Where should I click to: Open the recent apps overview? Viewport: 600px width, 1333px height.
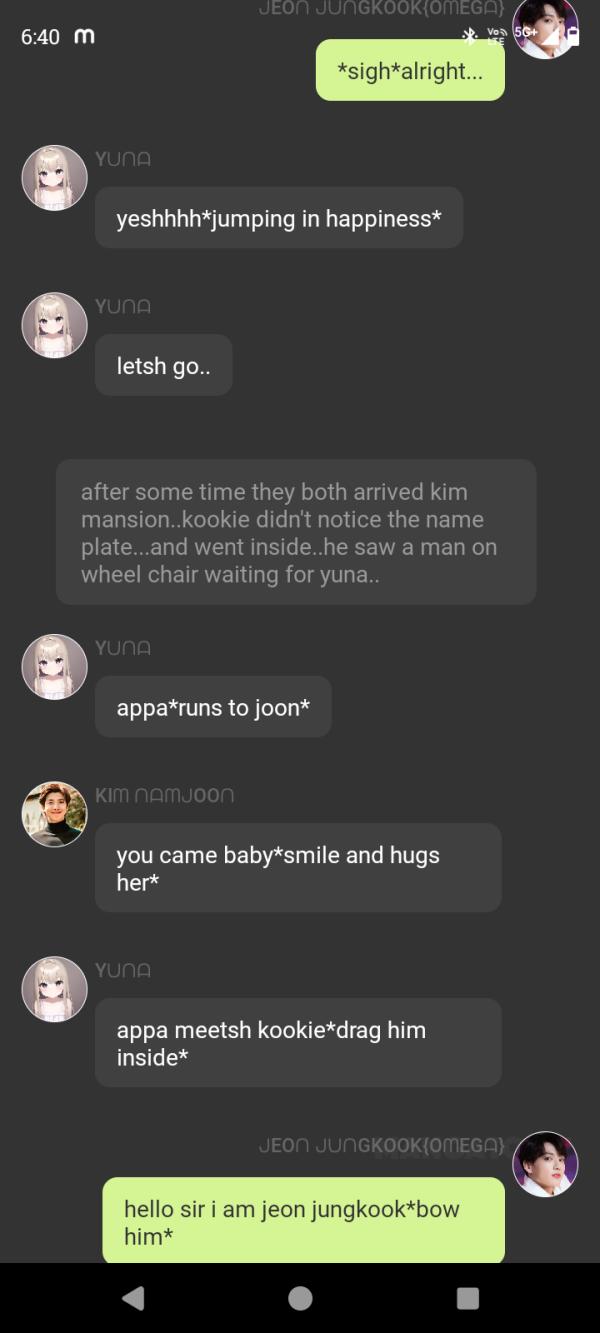[467, 1298]
